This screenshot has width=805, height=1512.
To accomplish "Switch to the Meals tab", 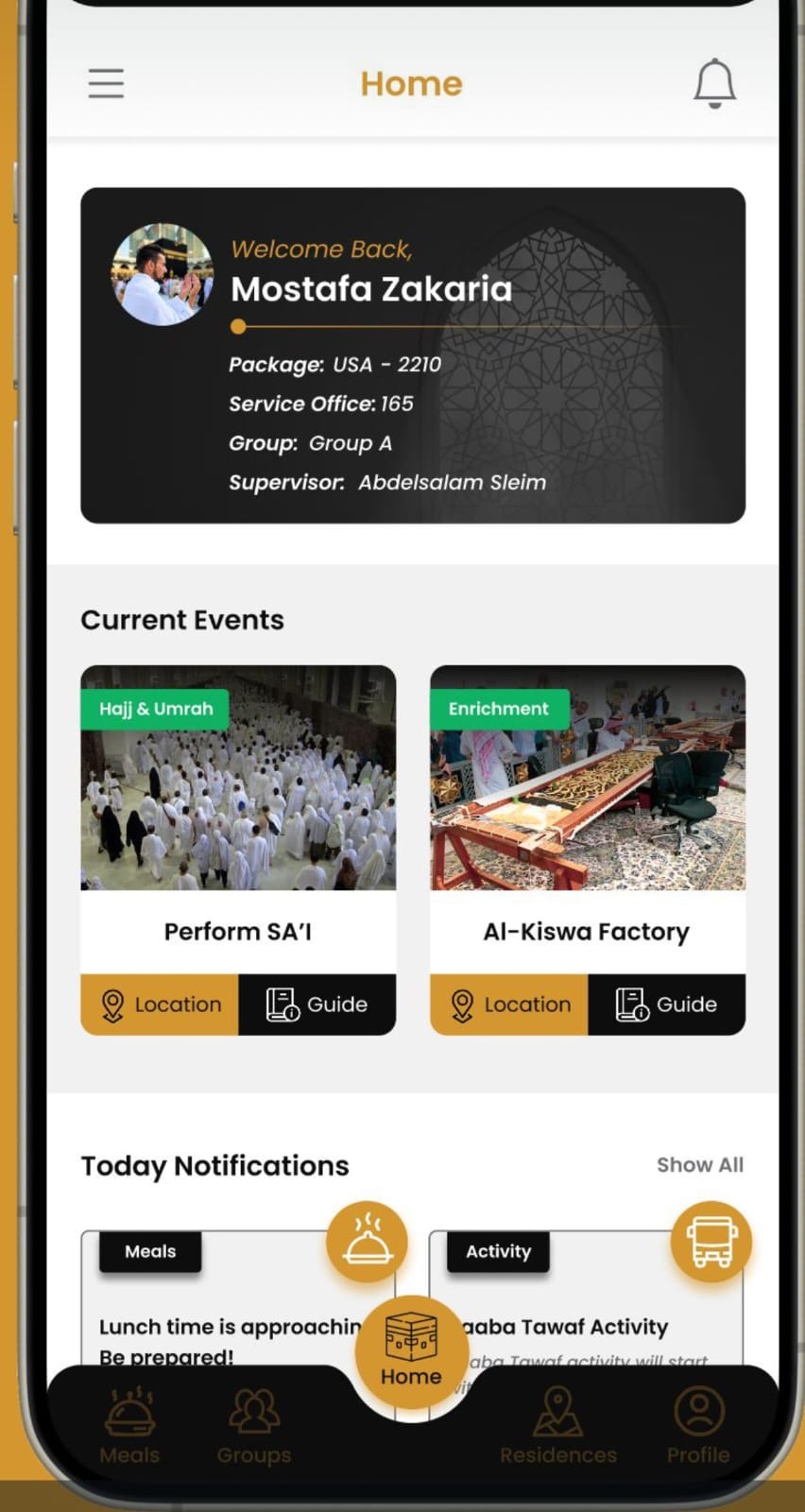I will coord(129,1427).
